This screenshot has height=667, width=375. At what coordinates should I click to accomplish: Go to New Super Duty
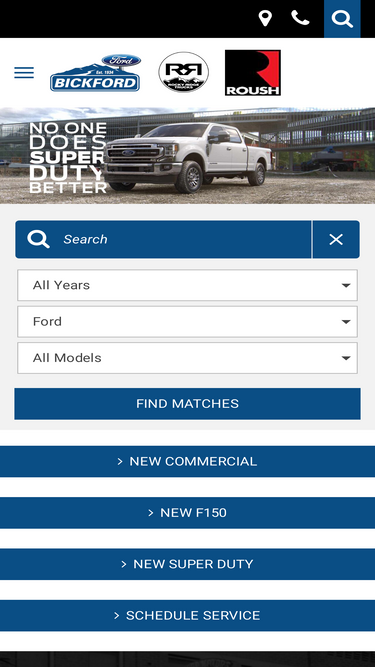click(188, 564)
